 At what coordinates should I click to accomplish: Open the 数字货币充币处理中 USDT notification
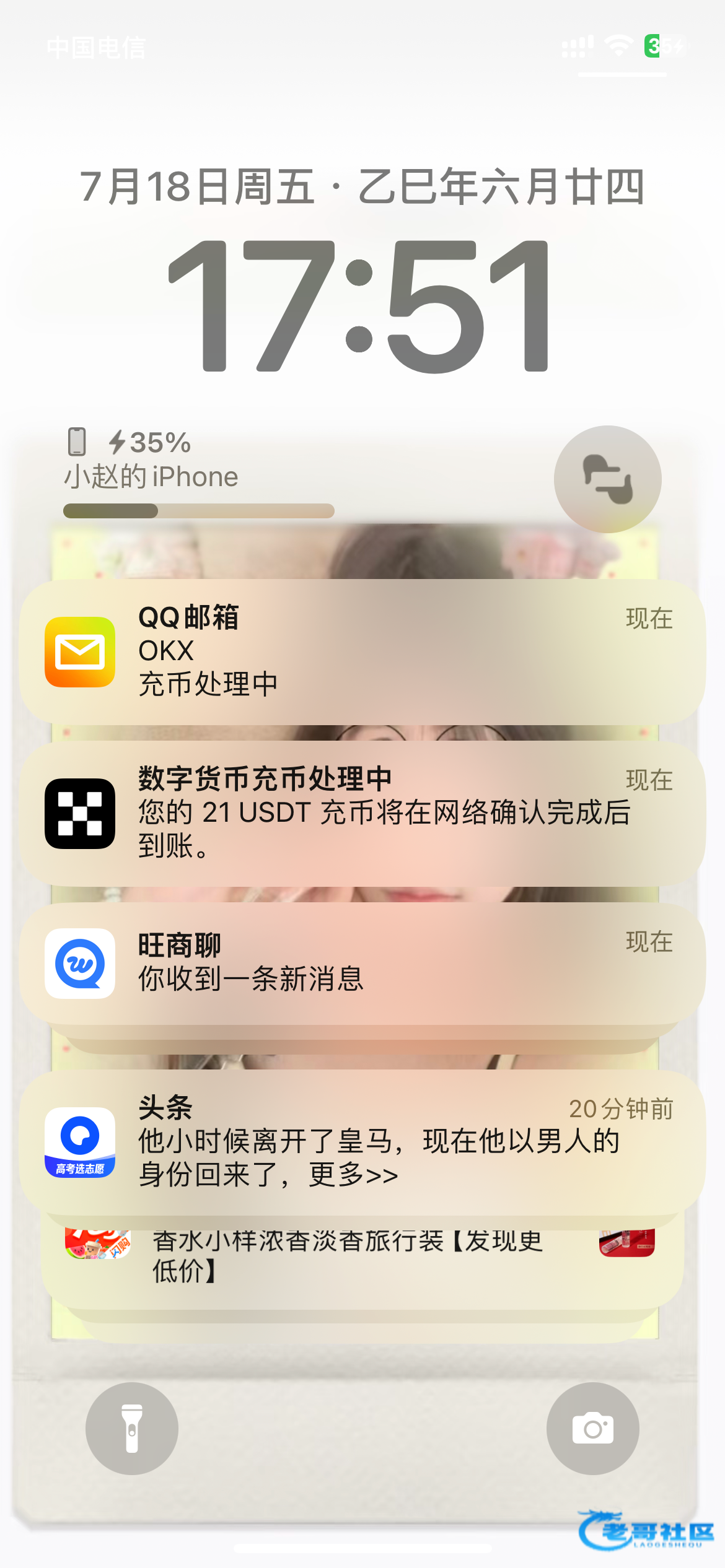click(362, 812)
